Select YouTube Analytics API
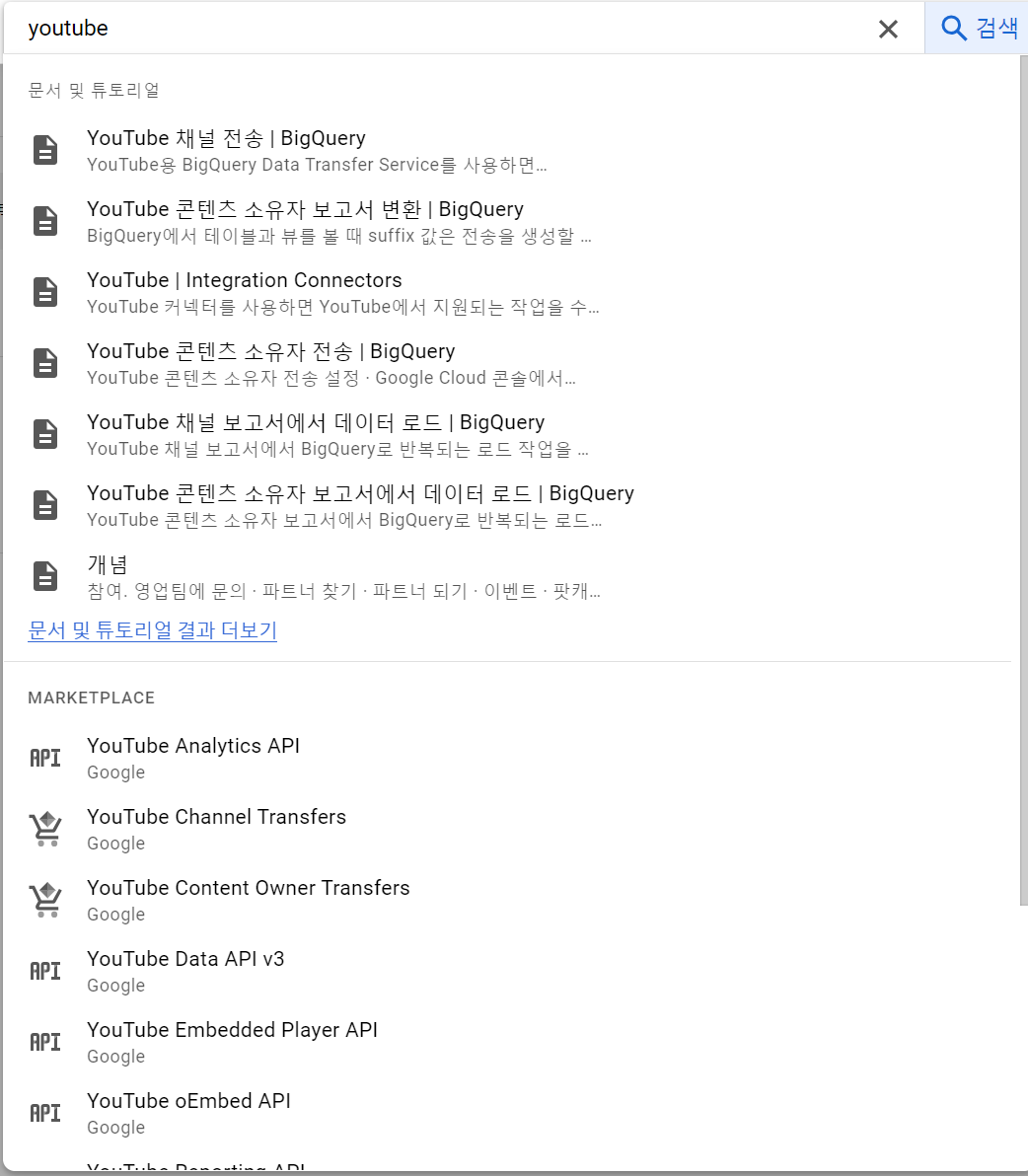This screenshot has height=1176, width=1028. [193, 747]
